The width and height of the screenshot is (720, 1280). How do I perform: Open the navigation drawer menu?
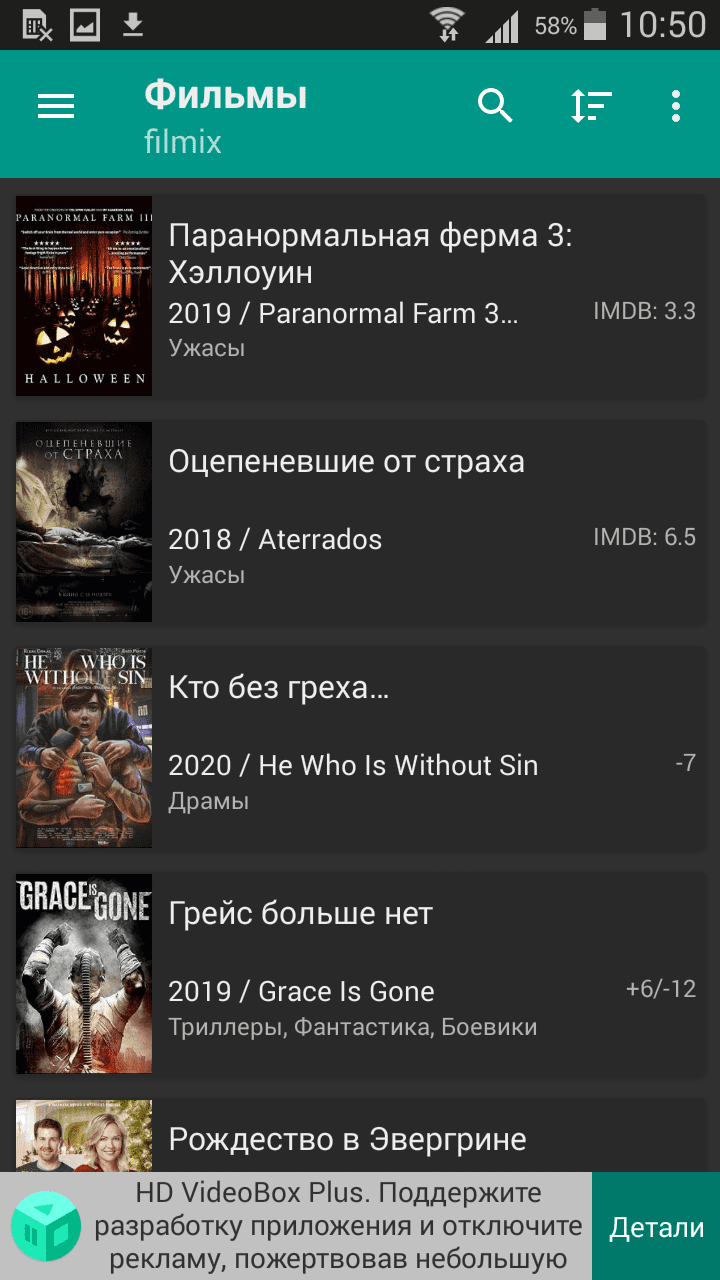(x=56, y=106)
